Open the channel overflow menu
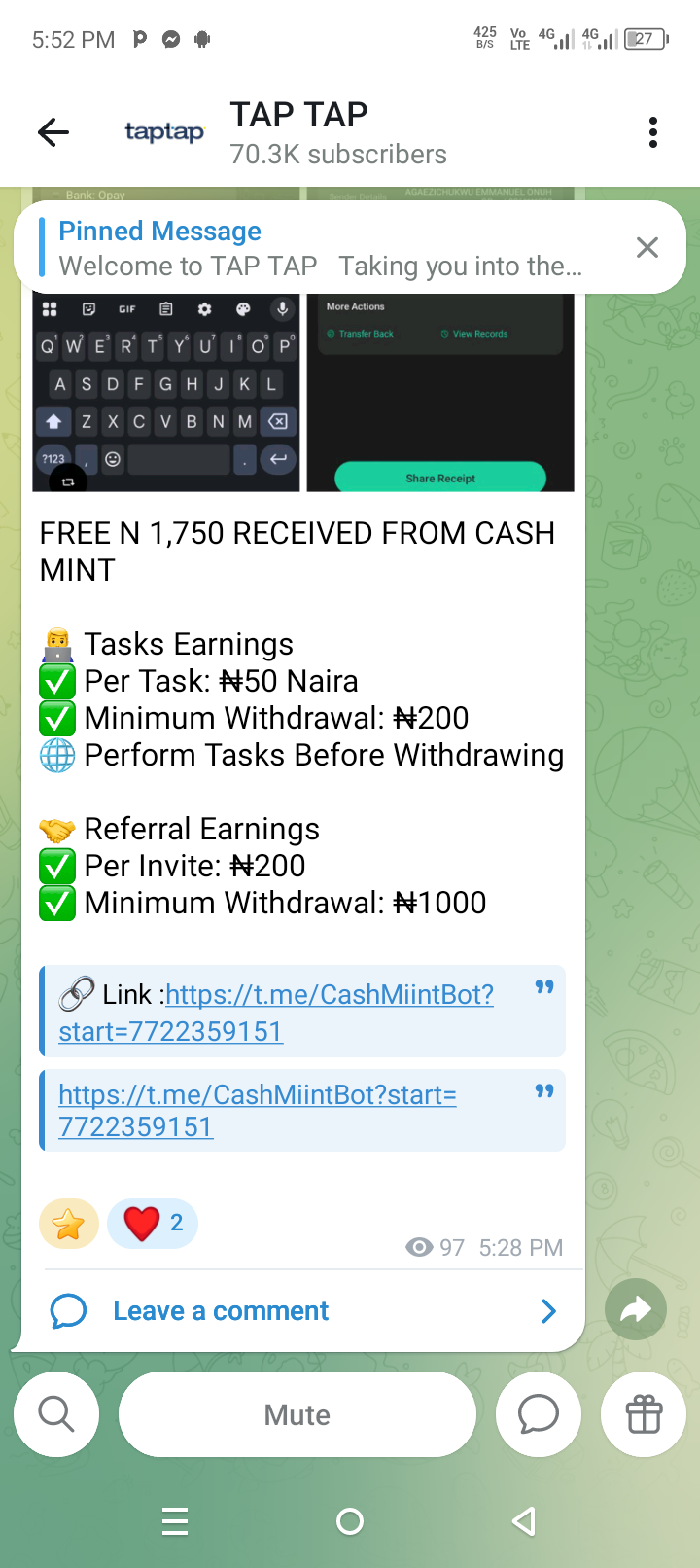Screen dimensions: 700x1568 [652, 132]
